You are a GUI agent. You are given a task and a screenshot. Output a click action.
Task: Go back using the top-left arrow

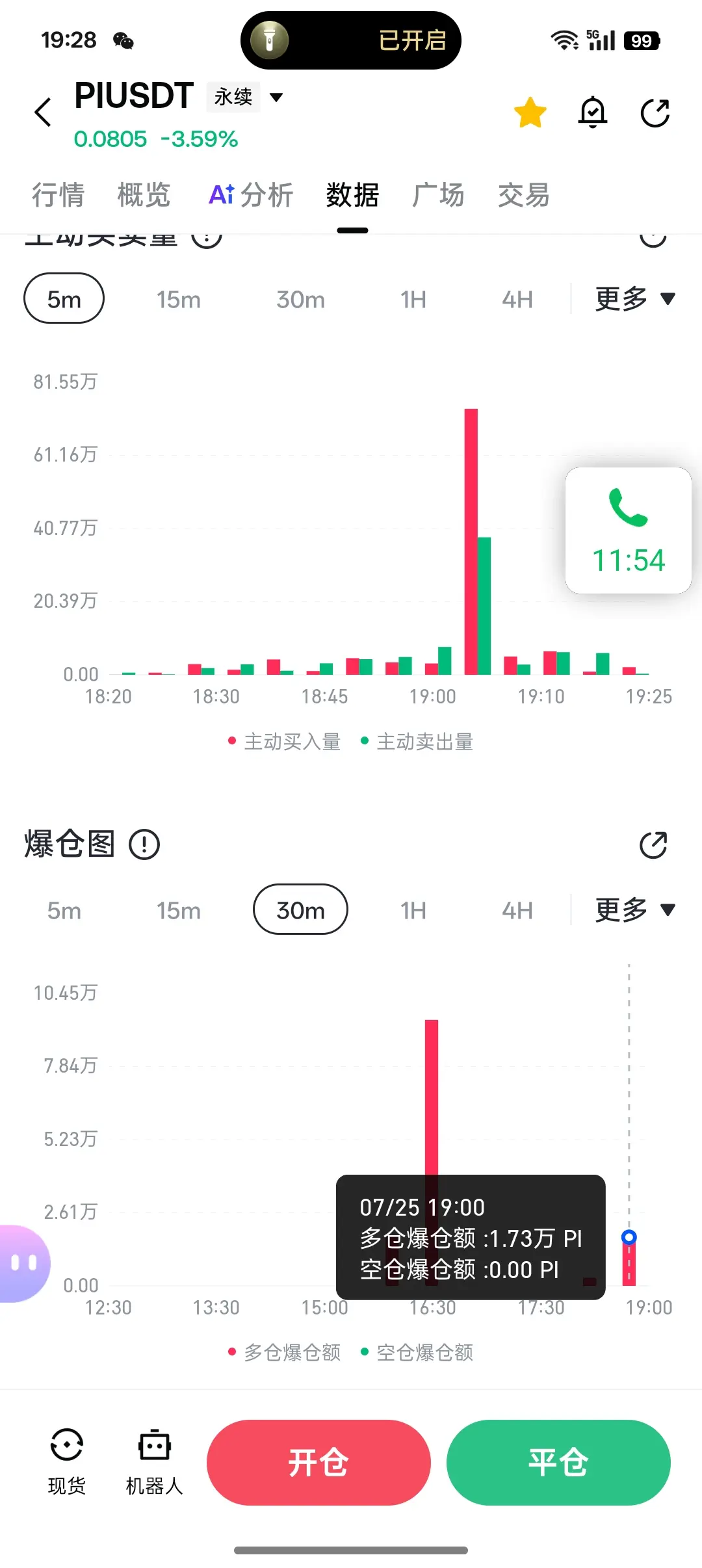click(x=43, y=112)
